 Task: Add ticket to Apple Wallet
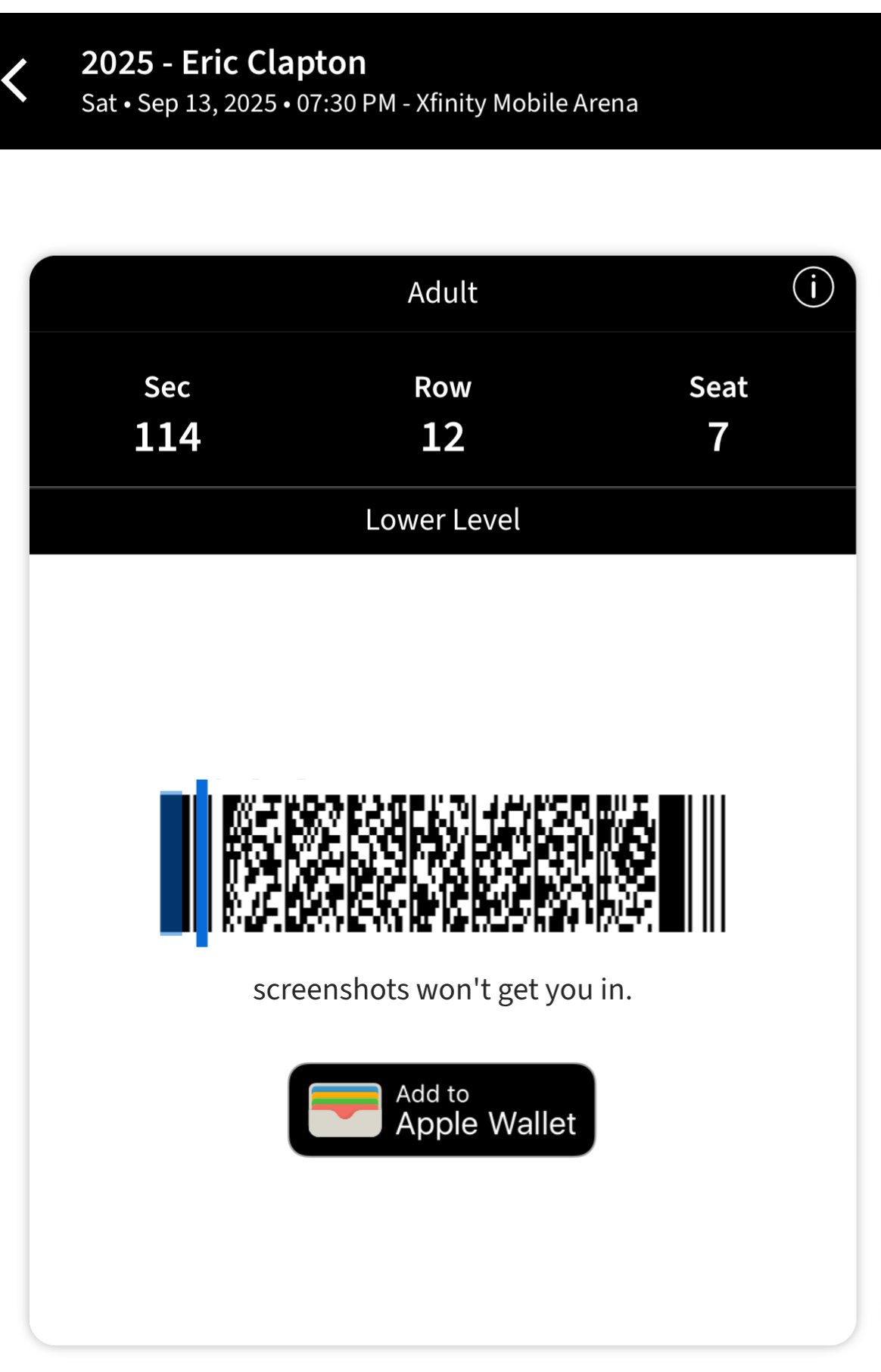[x=442, y=1109]
